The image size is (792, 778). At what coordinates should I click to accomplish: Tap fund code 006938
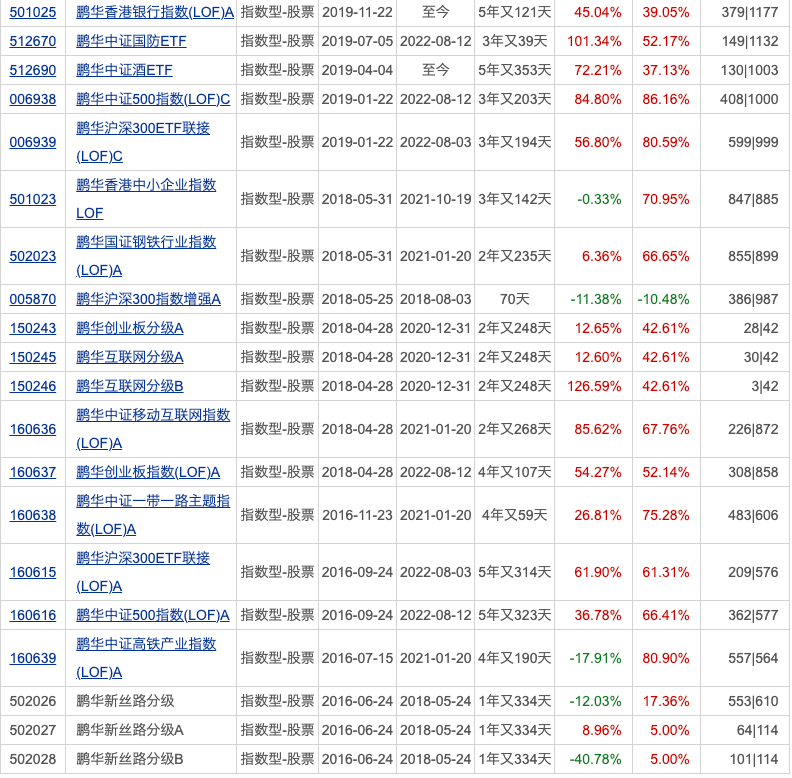(x=33, y=99)
